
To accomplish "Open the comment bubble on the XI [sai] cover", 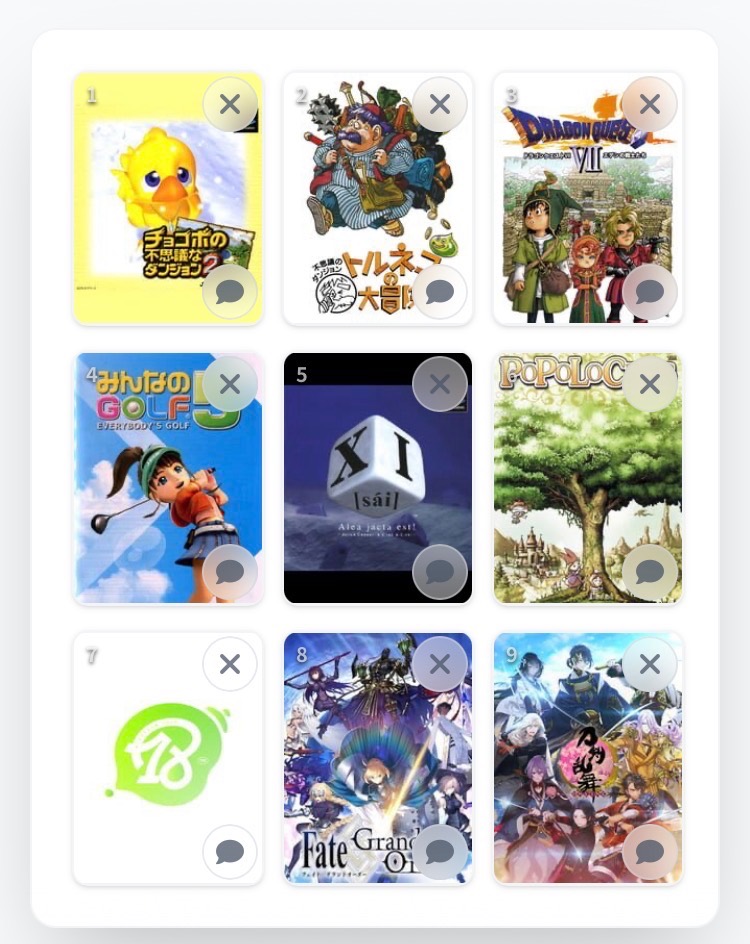I will [x=440, y=572].
